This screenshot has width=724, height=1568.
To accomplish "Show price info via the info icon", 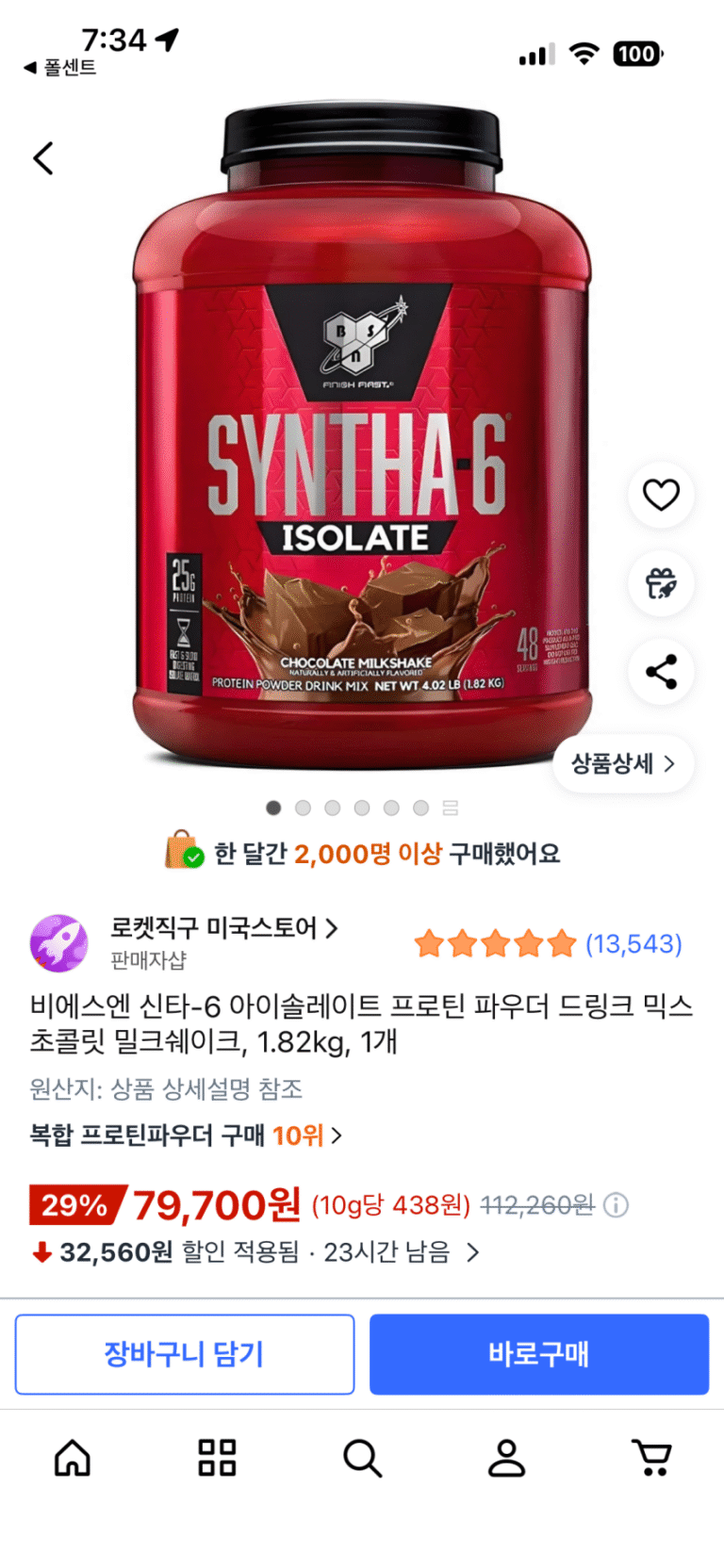I will click(x=616, y=1205).
